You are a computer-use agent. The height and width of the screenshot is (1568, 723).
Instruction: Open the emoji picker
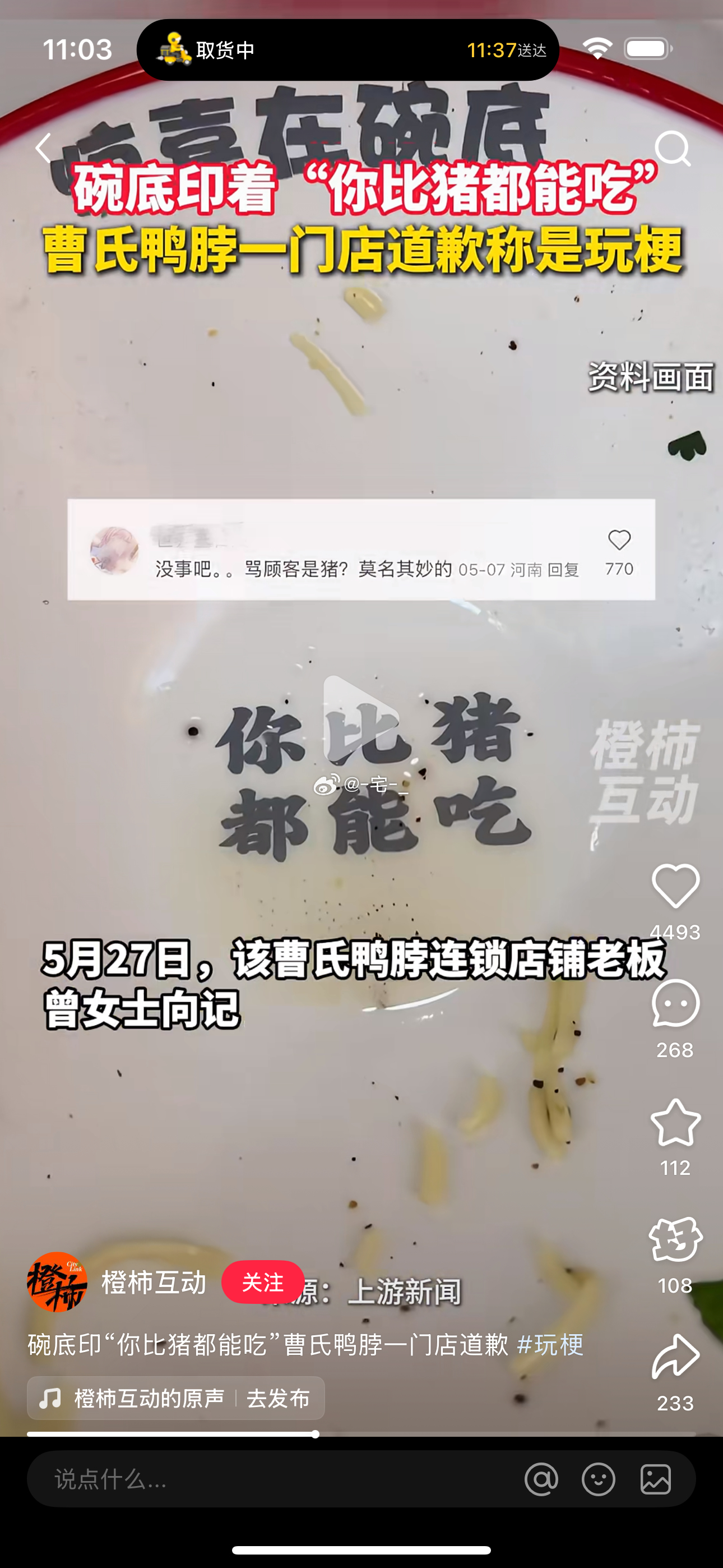pos(598,1478)
